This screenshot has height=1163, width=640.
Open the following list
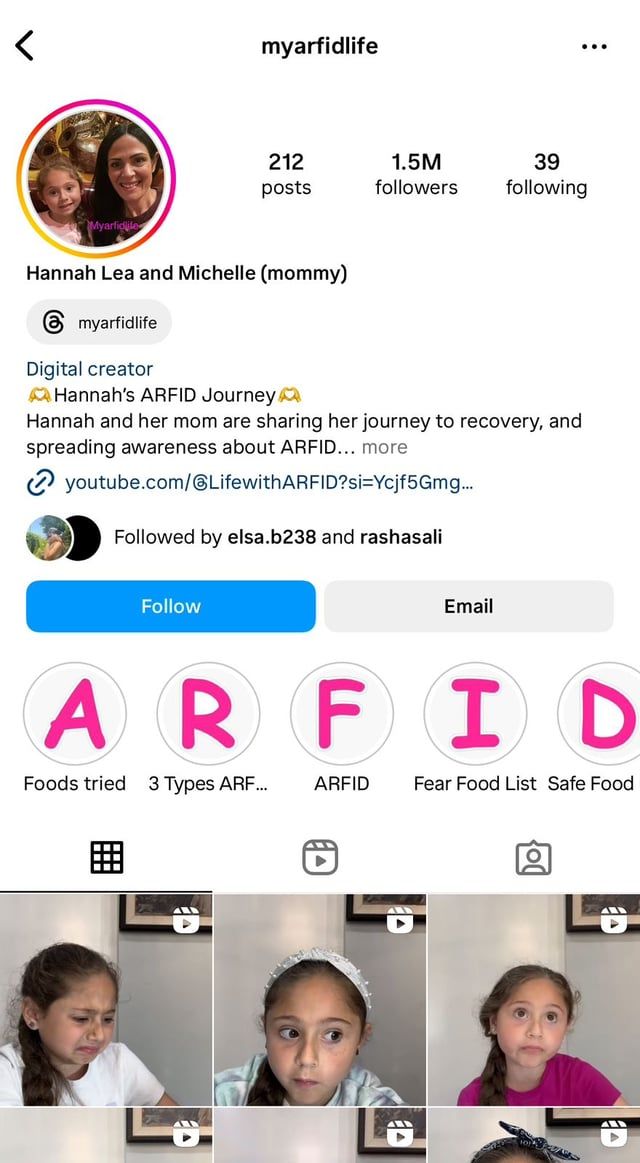point(546,174)
